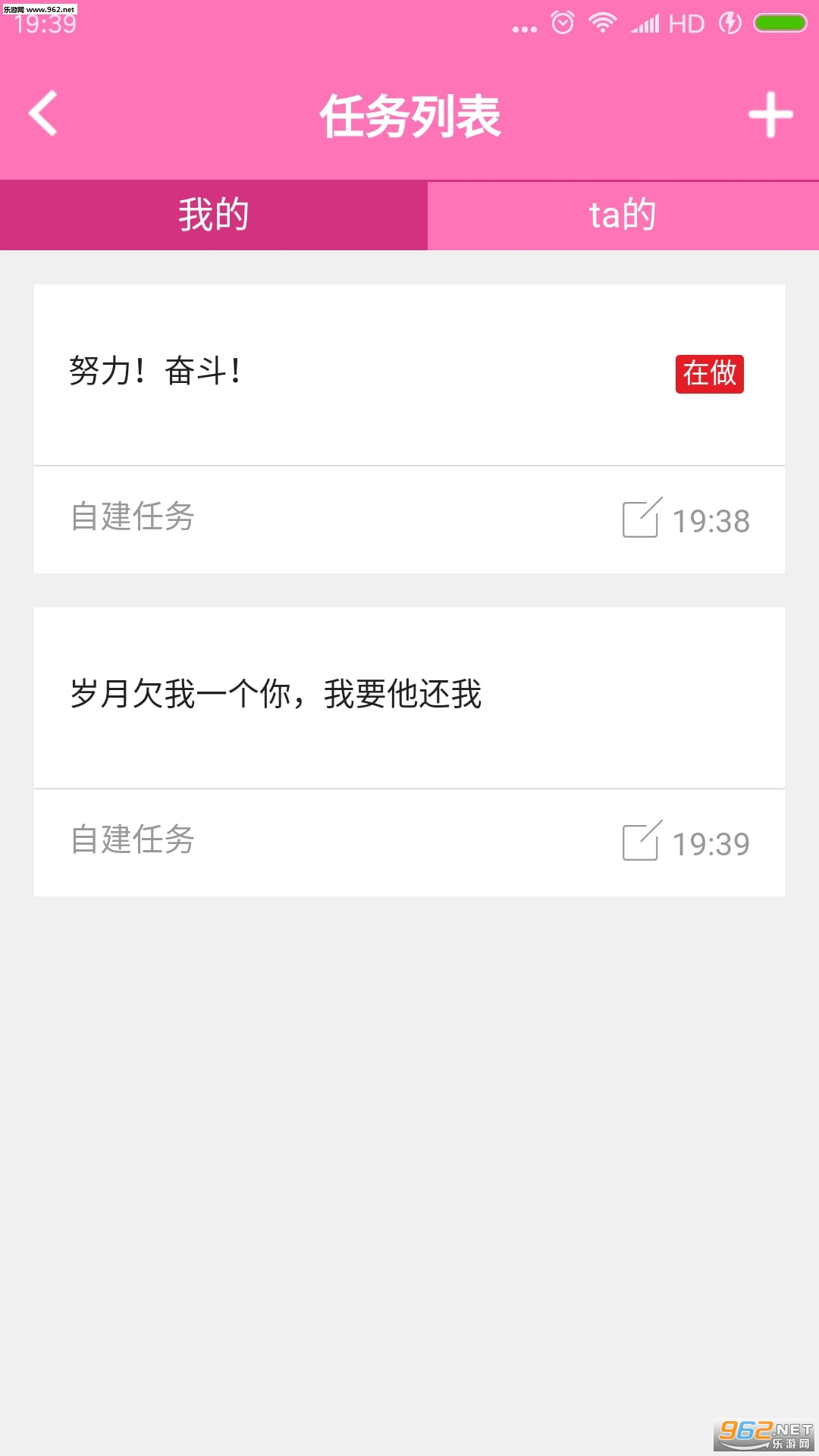Open the task 努力！奋斗！
This screenshot has height=1456, width=819.
click(155, 372)
